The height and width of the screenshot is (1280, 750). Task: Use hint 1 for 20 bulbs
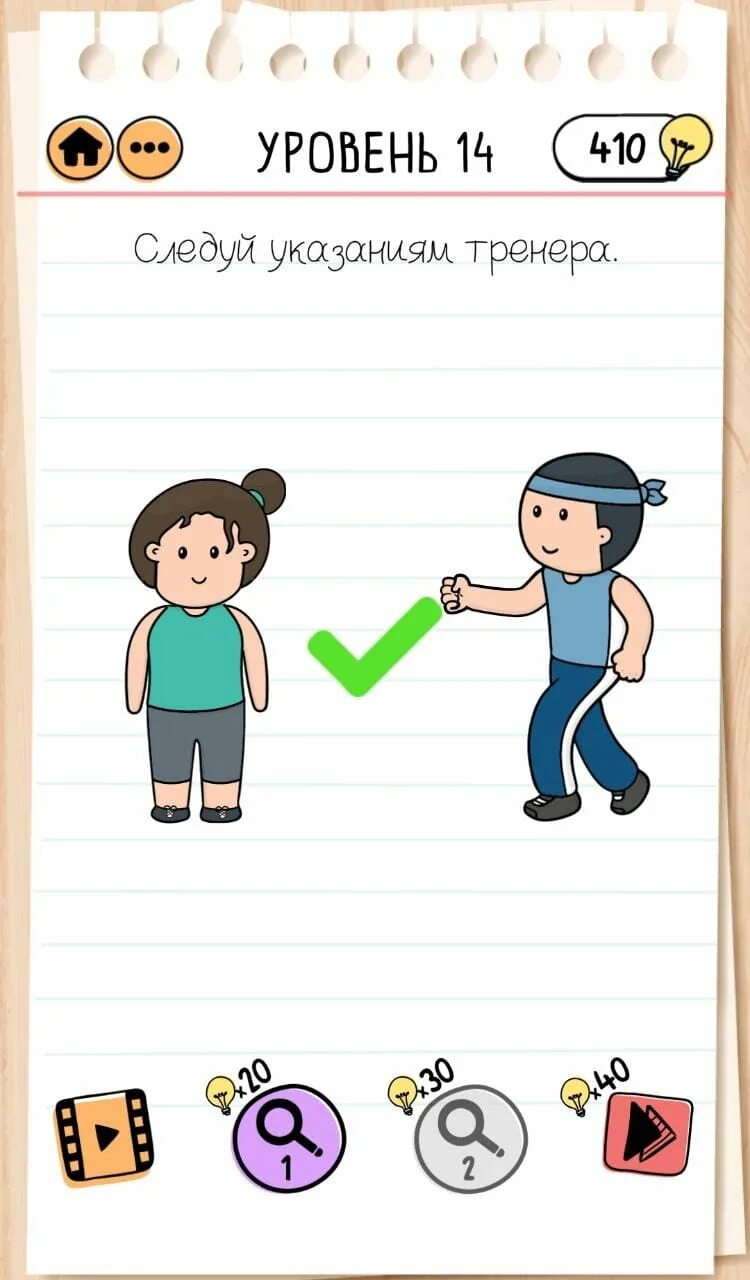[x=288, y=1138]
